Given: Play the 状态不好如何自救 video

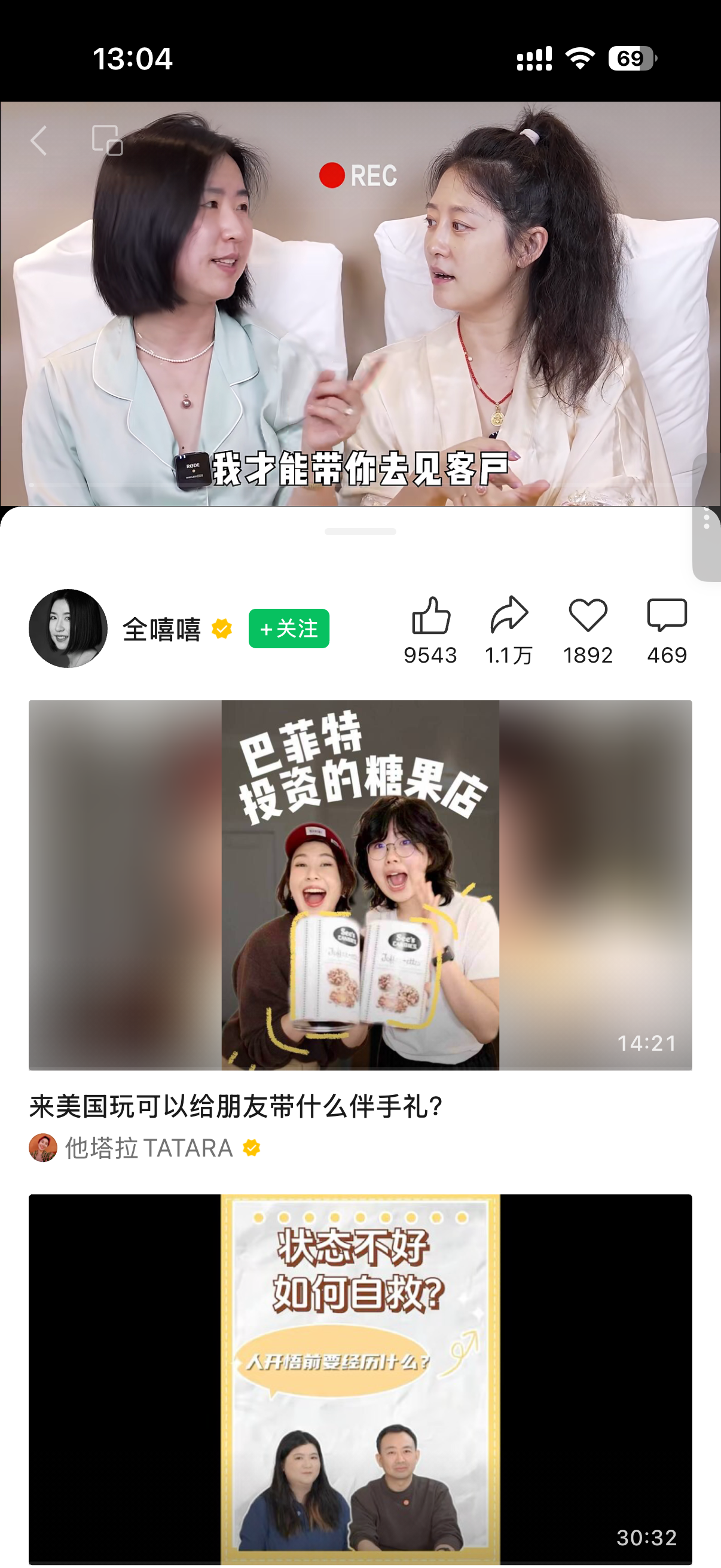Looking at the screenshot, I should [360, 1378].
